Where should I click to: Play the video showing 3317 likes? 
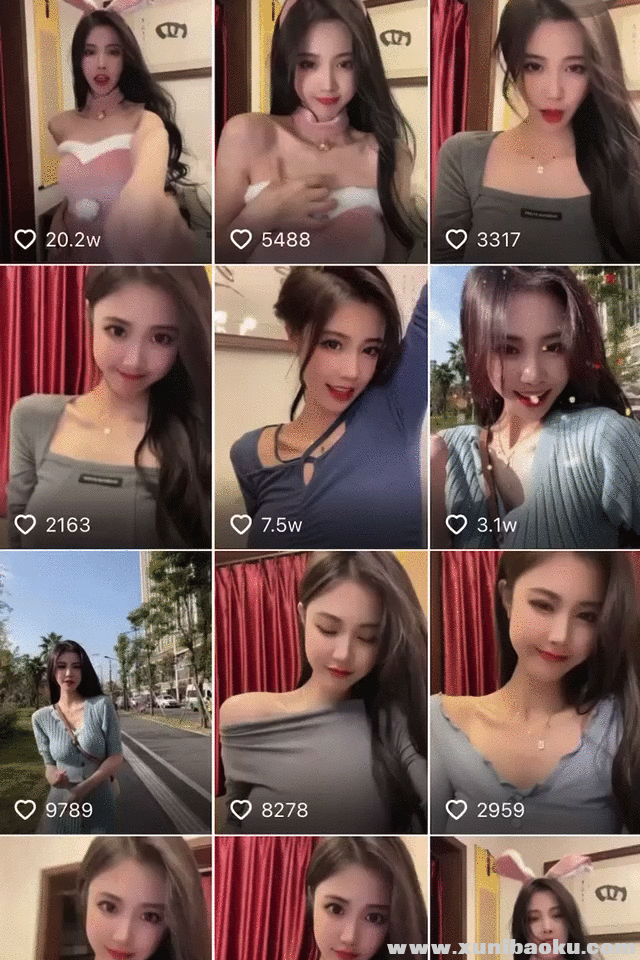click(535, 130)
